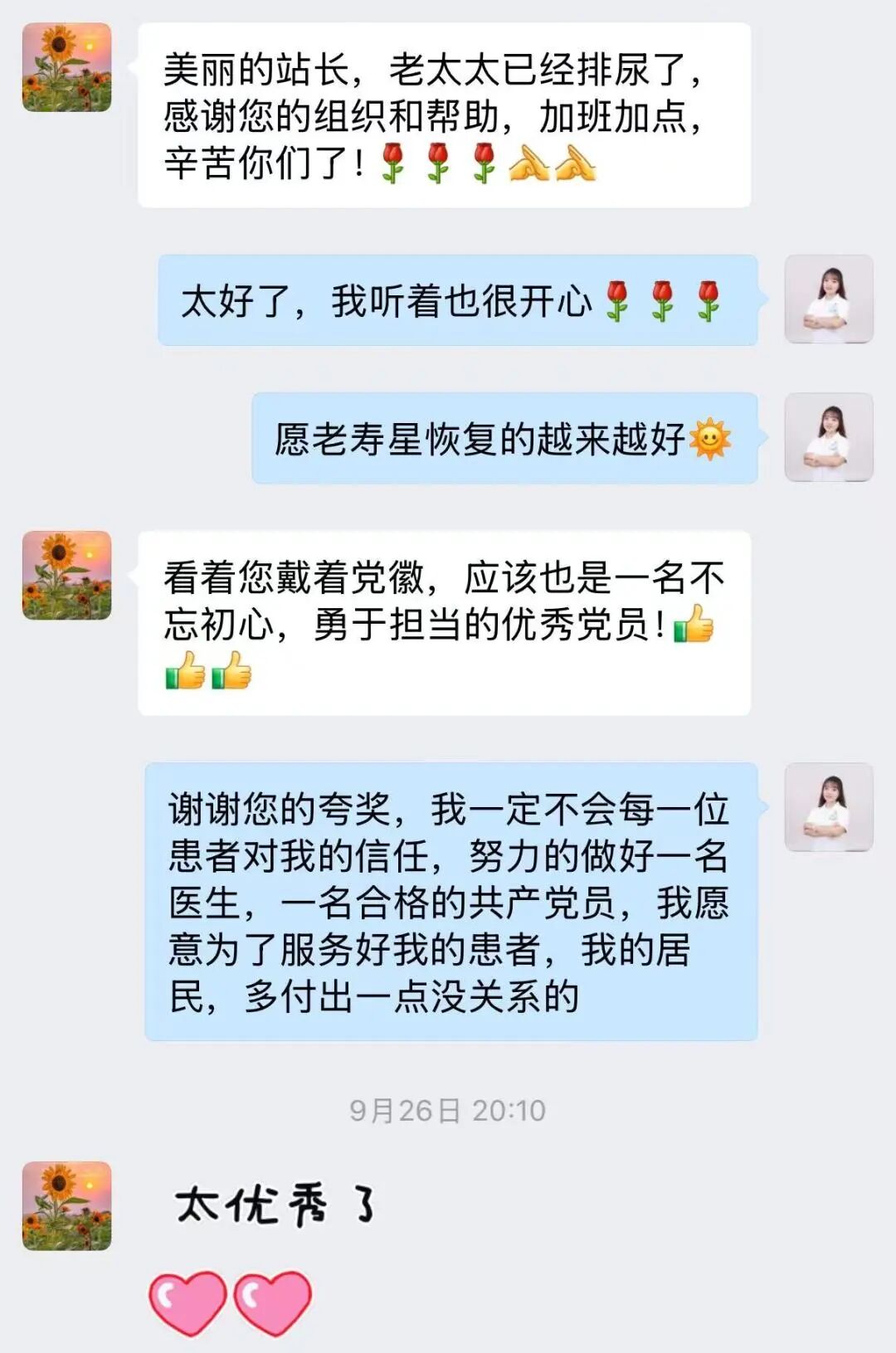Image resolution: width=896 pixels, height=1353 pixels.
Task: Open sunflower avatar beside 看着您戴着党徽 message
Action: pyautogui.click(x=66, y=575)
